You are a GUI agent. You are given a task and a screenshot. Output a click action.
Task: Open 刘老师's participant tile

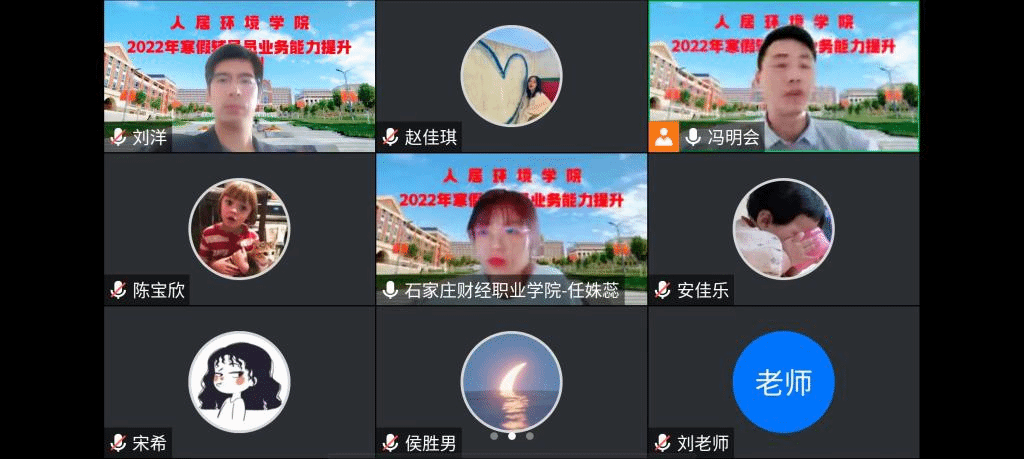pos(784,382)
